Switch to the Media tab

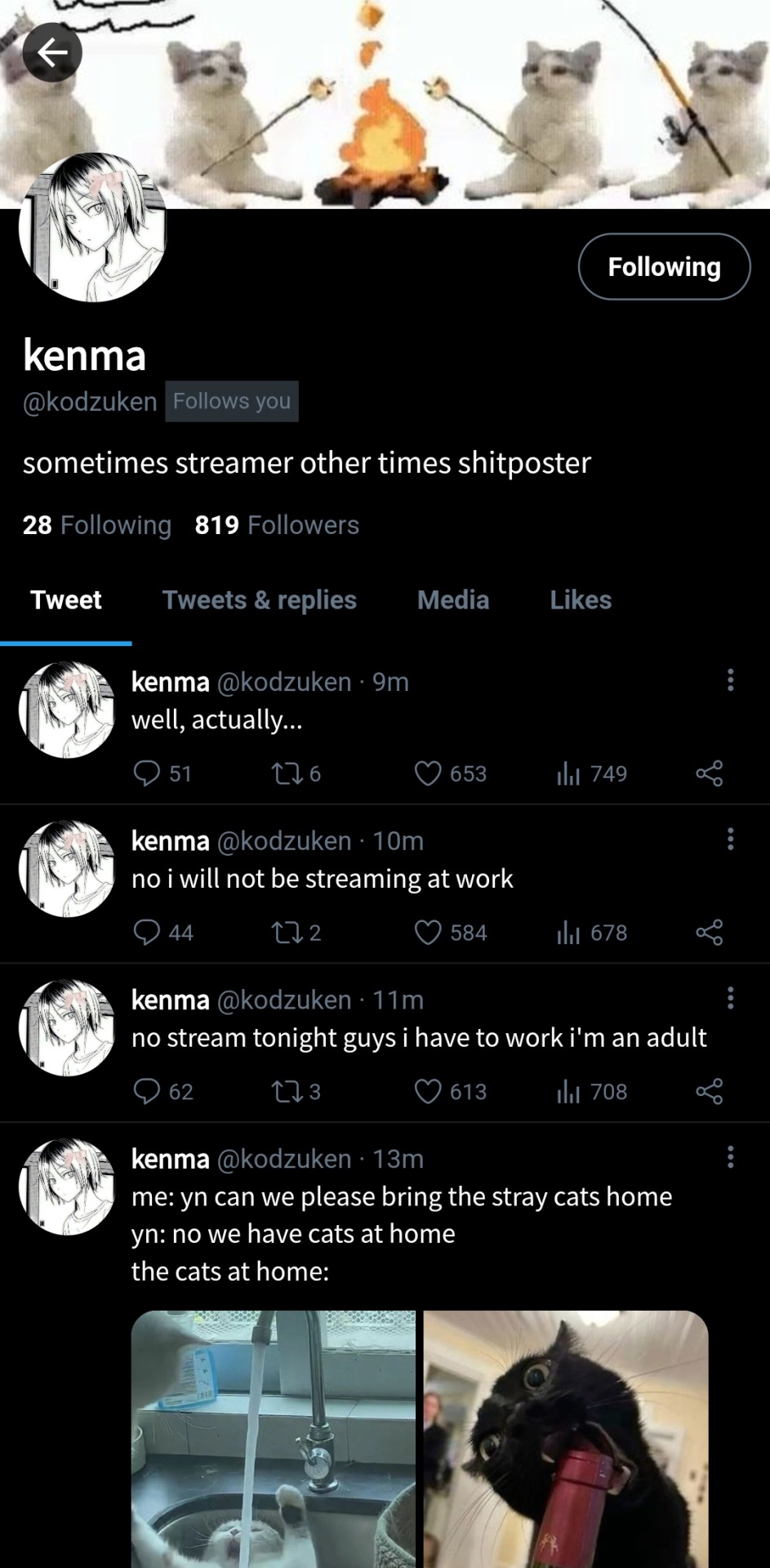(453, 600)
